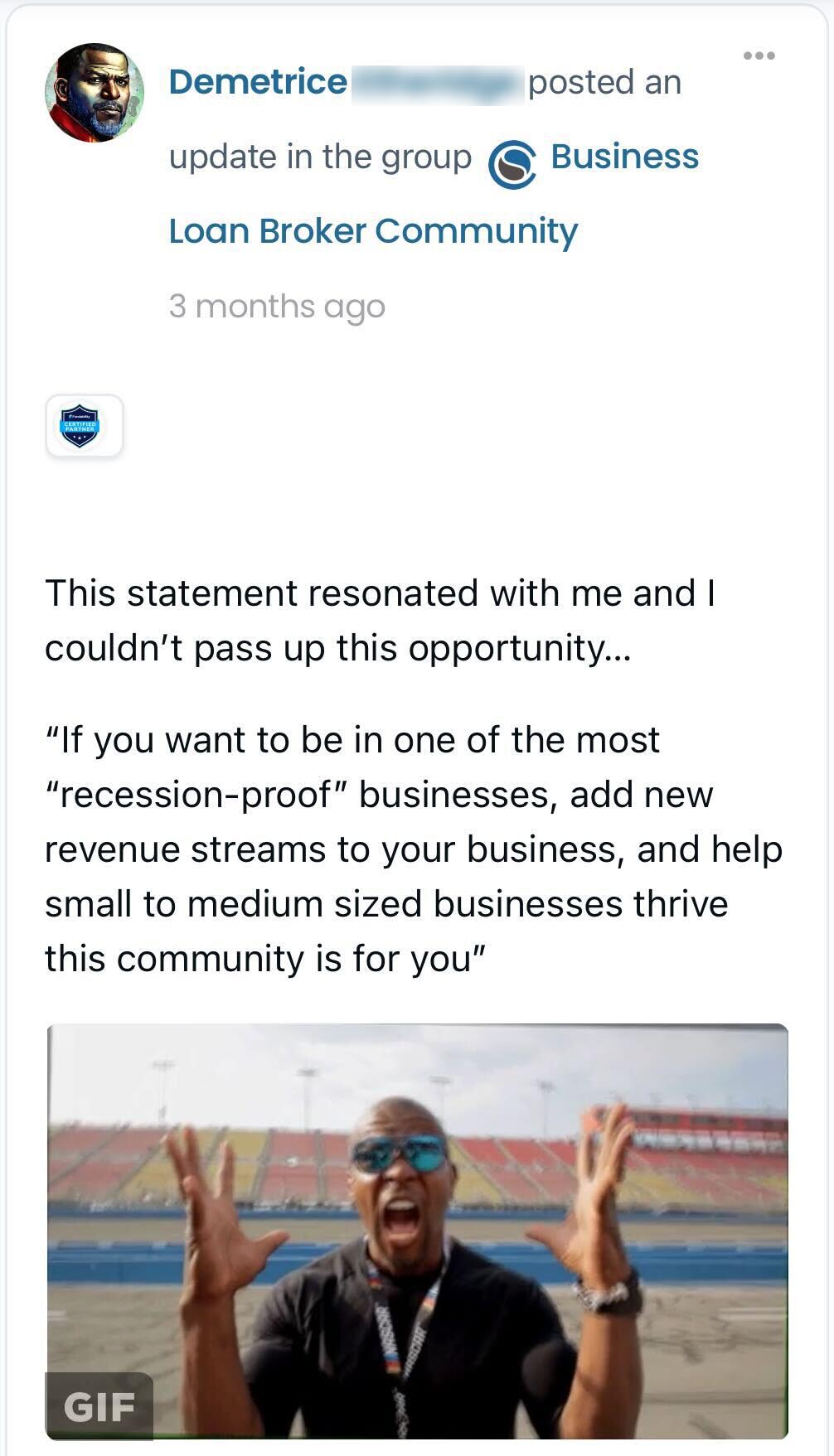Open the post's three-dot overflow menu
The height and width of the screenshot is (1456, 834).
click(759, 56)
